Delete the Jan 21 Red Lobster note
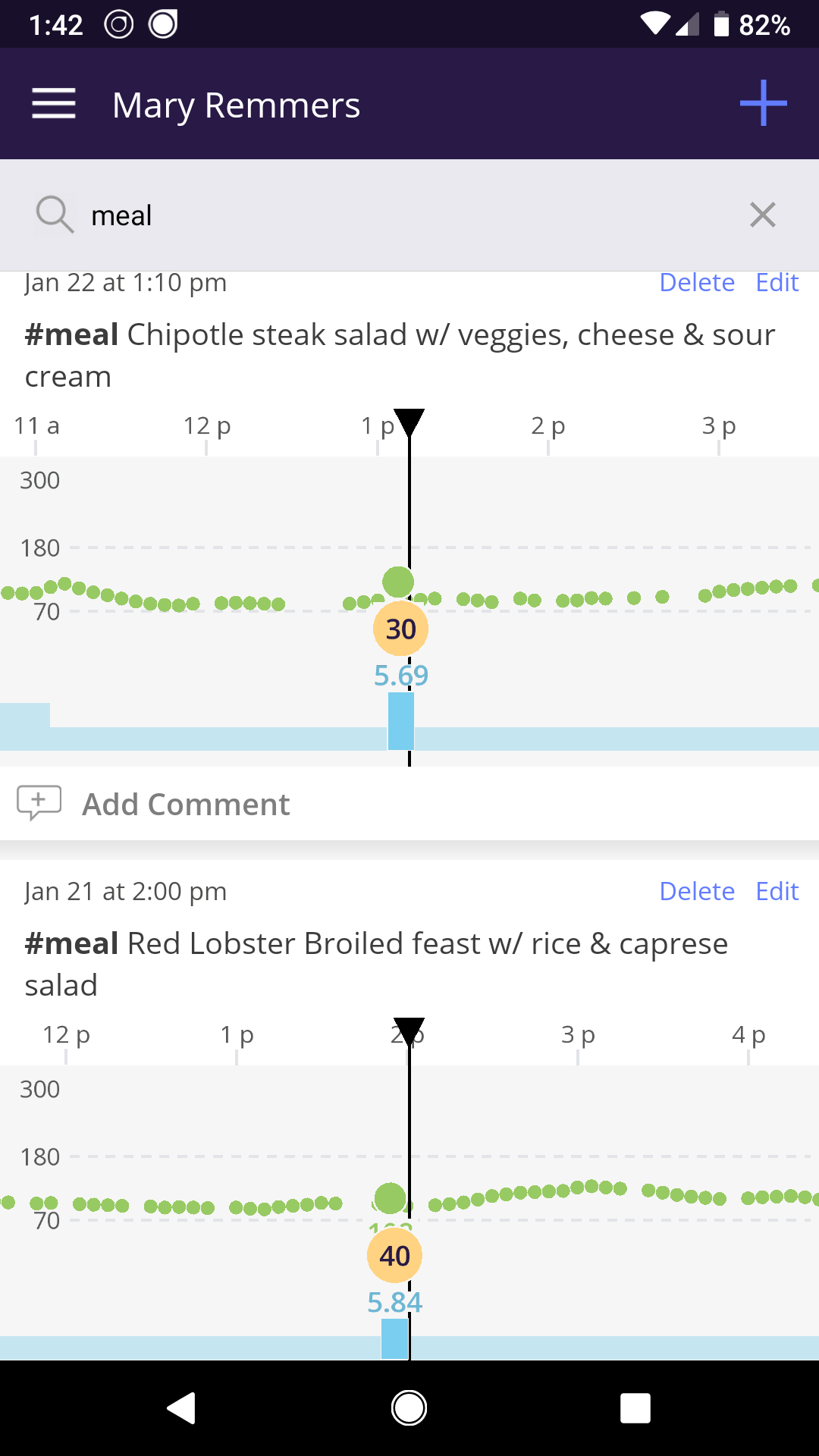819x1456 pixels. coord(697,891)
